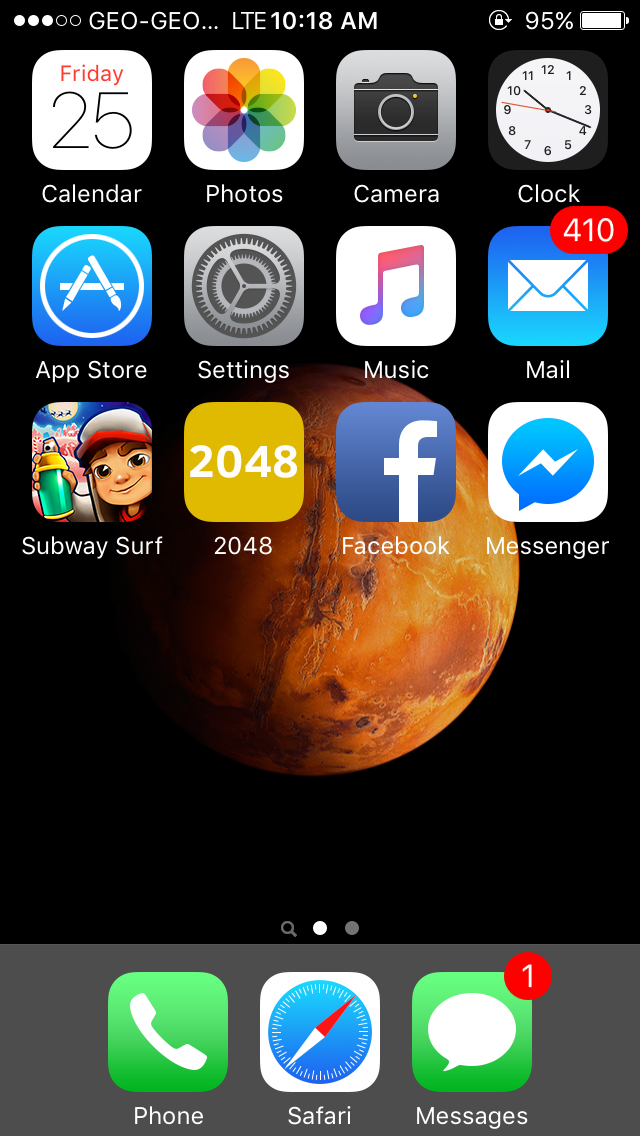640x1136 pixels.
Task: Open the Settings app
Action: point(244,286)
